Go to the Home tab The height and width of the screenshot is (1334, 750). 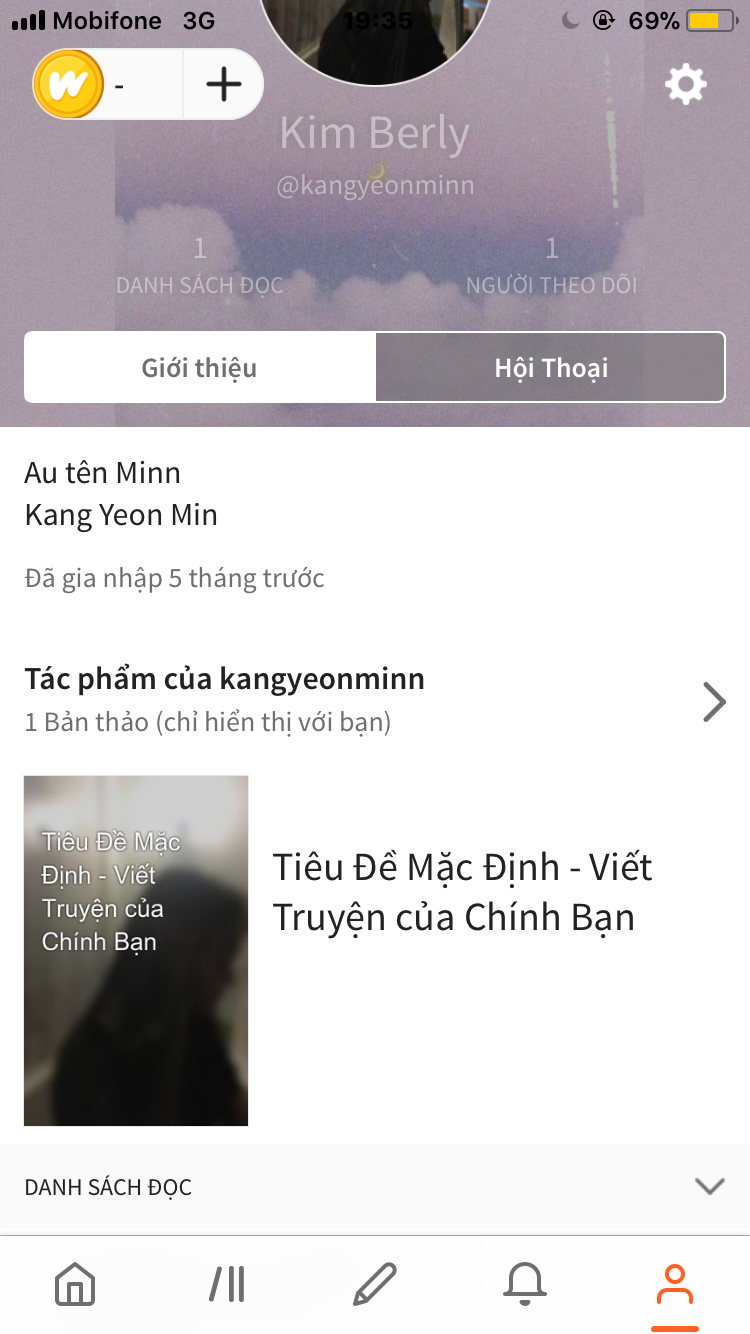click(x=75, y=1284)
